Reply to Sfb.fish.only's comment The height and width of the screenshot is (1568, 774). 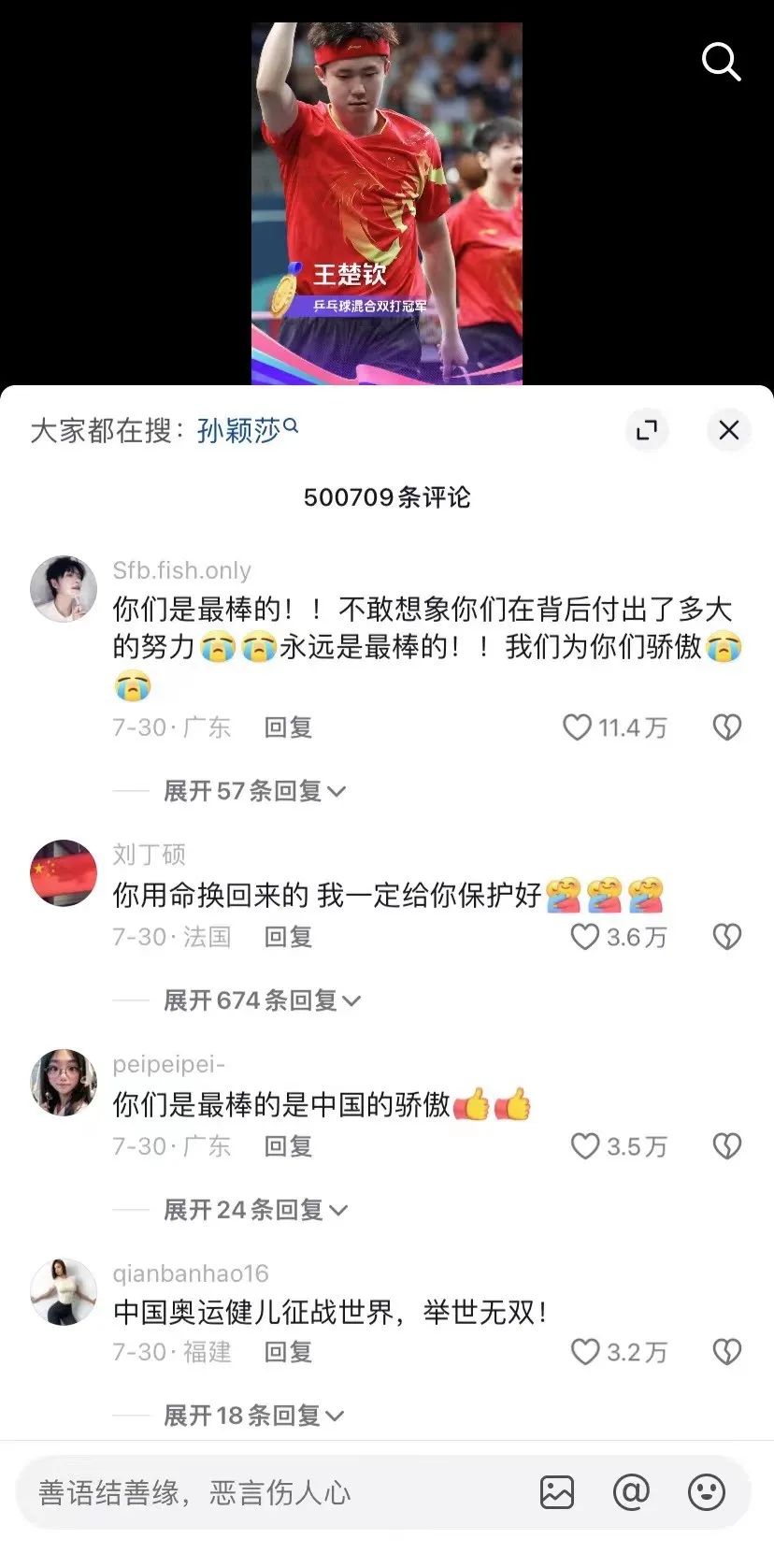tap(288, 727)
